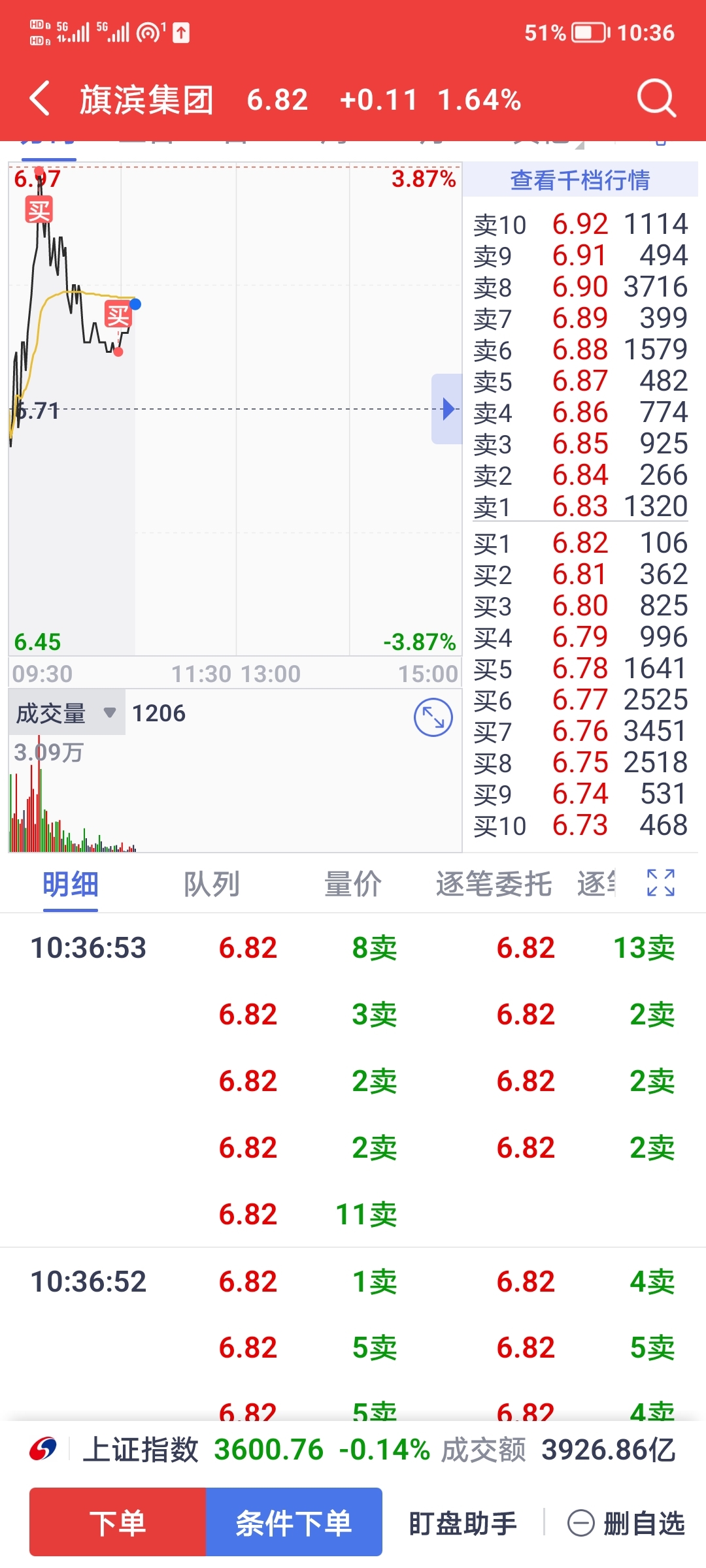Expand chart with the circular arrows icon
This screenshot has width=706, height=1568.
(433, 717)
